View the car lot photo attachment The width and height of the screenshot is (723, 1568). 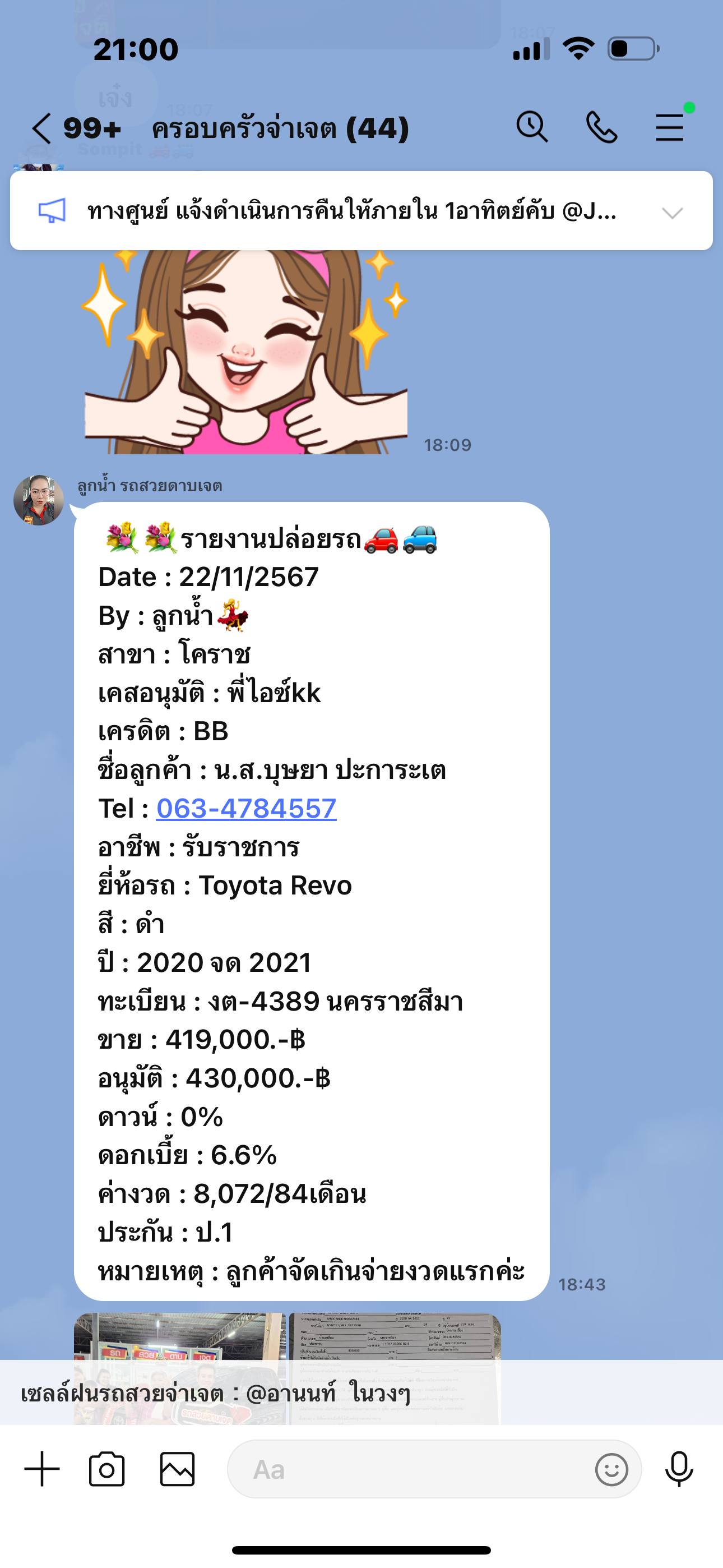tap(179, 1369)
